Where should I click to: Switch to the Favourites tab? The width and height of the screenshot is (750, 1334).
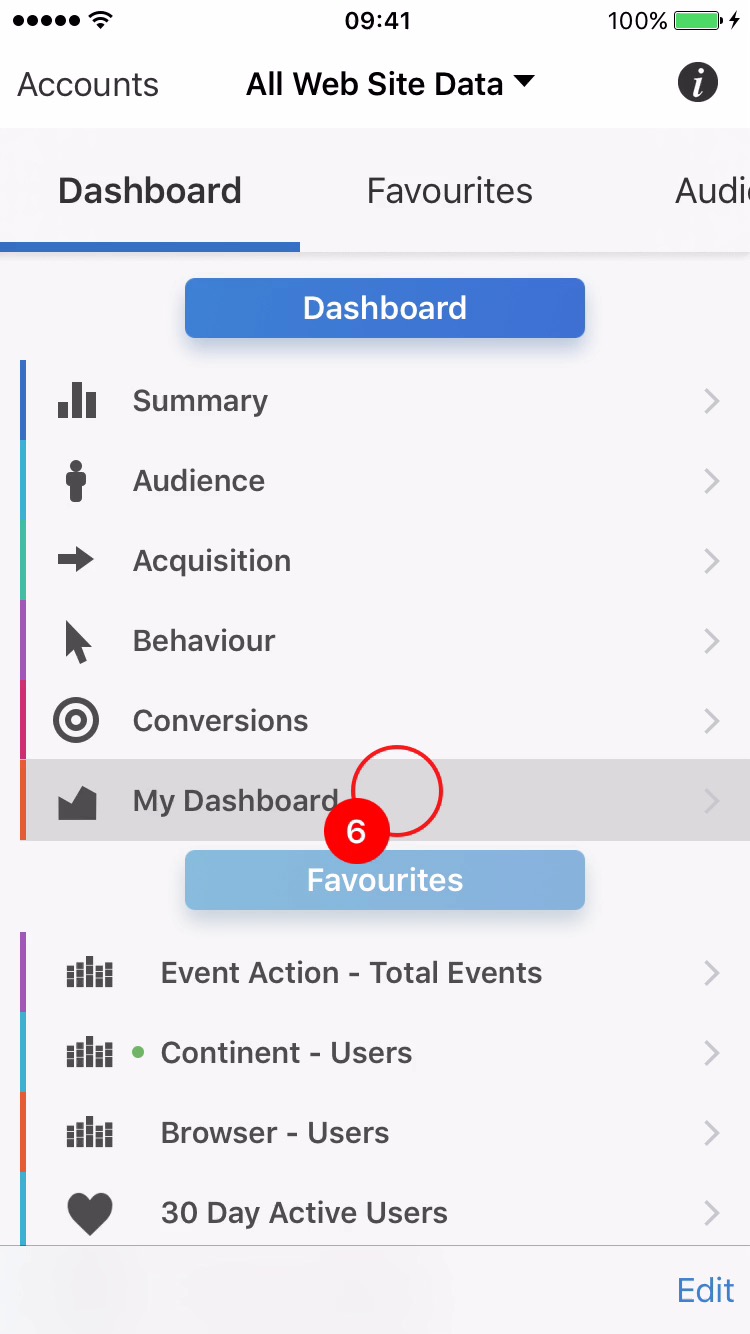point(449,191)
